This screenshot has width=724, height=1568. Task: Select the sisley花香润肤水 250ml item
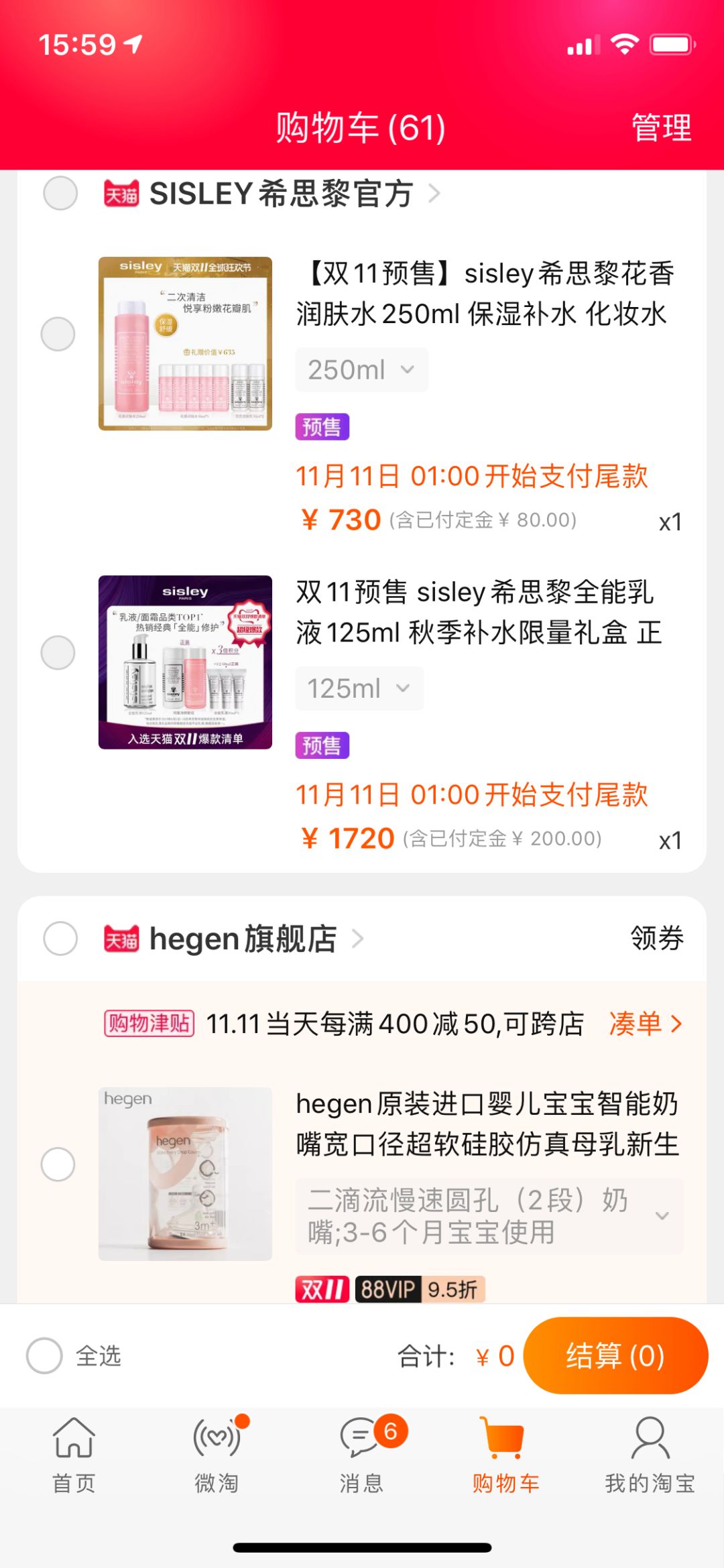point(58,334)
